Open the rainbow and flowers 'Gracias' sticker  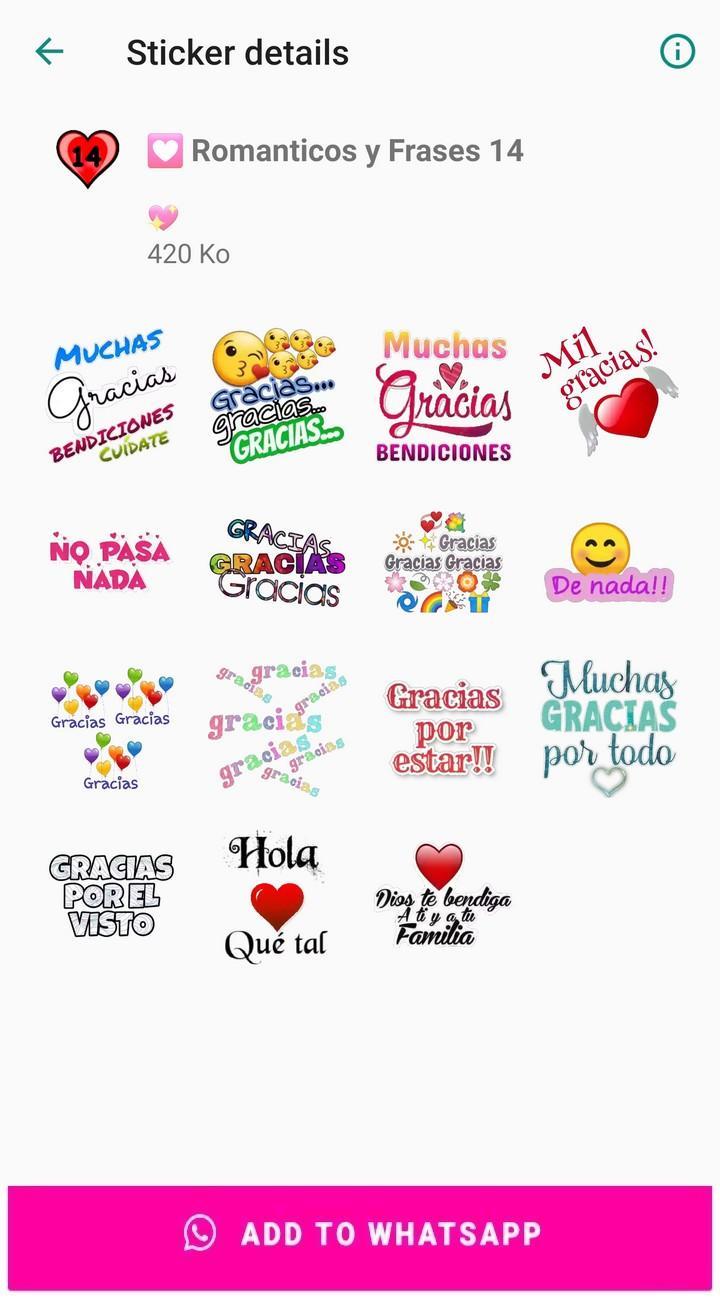point(443,563)
